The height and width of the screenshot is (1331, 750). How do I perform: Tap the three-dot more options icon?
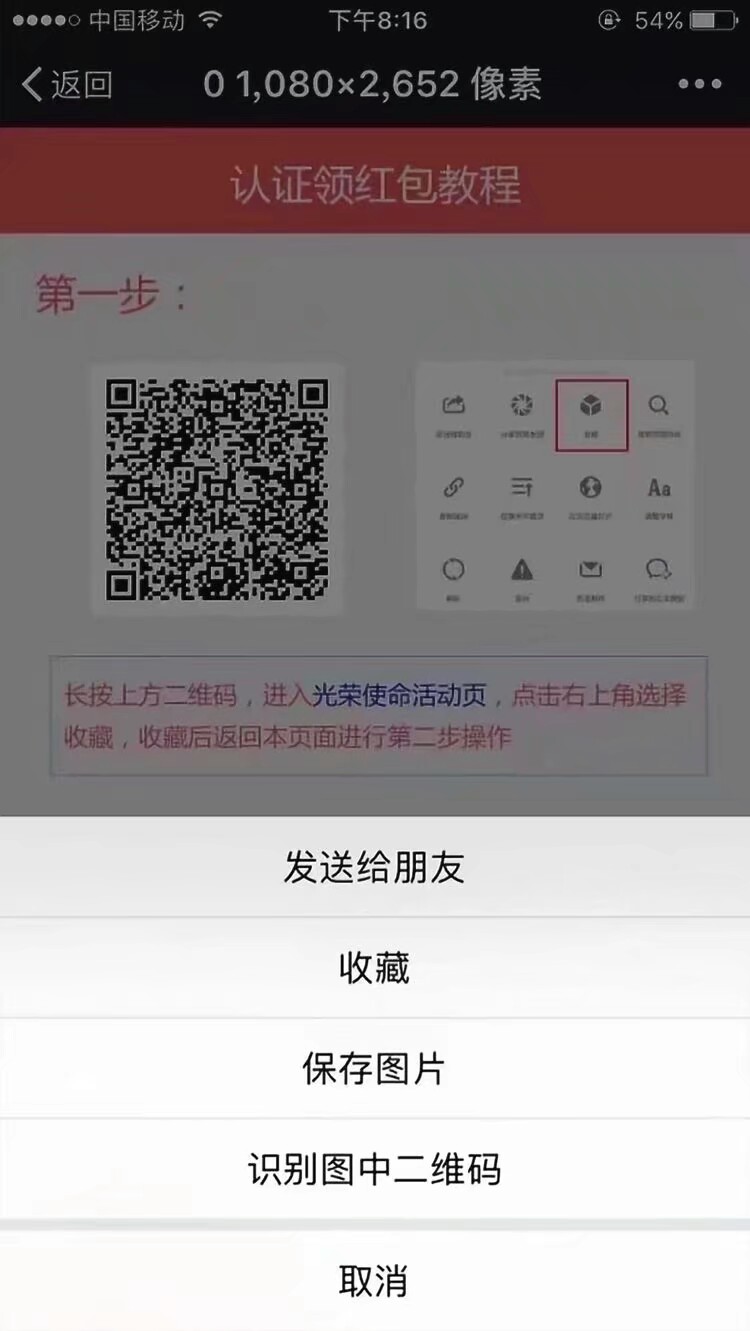699,85
